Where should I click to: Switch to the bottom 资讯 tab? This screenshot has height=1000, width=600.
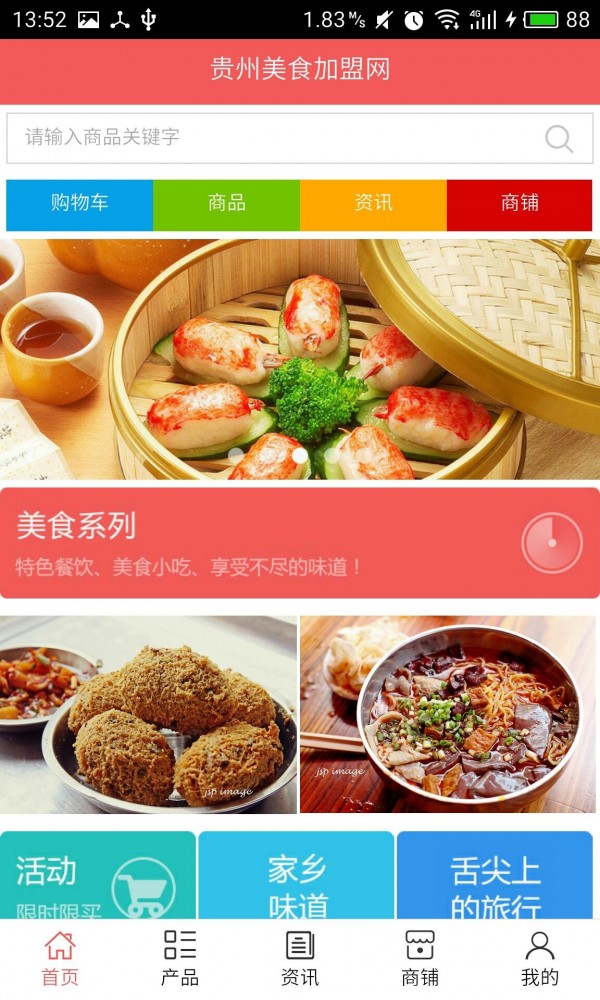pyautogui.click(x=300, y=958)
